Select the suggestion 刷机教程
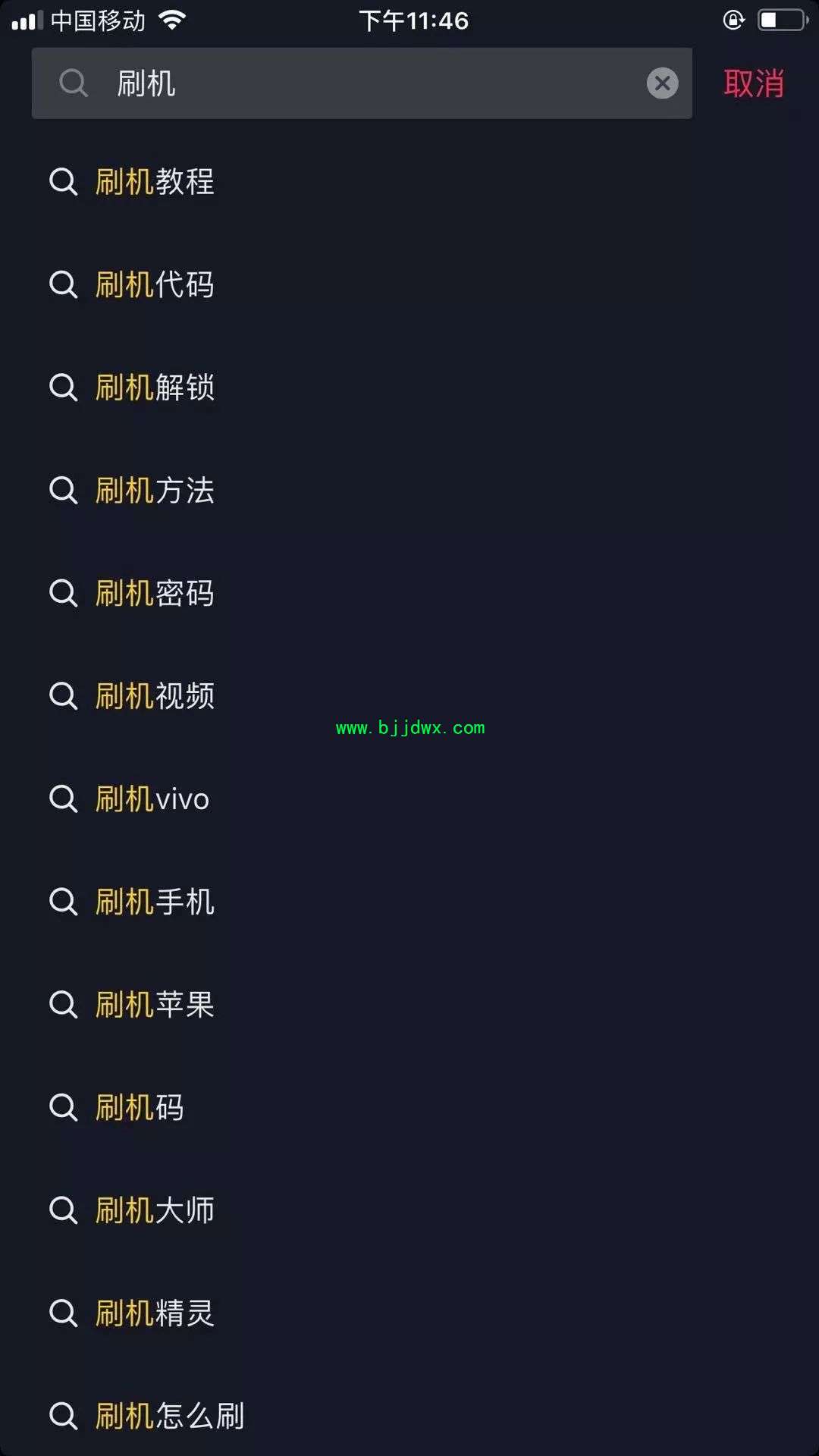Viewport: 819px width, 1456px height. click(409, 182)
